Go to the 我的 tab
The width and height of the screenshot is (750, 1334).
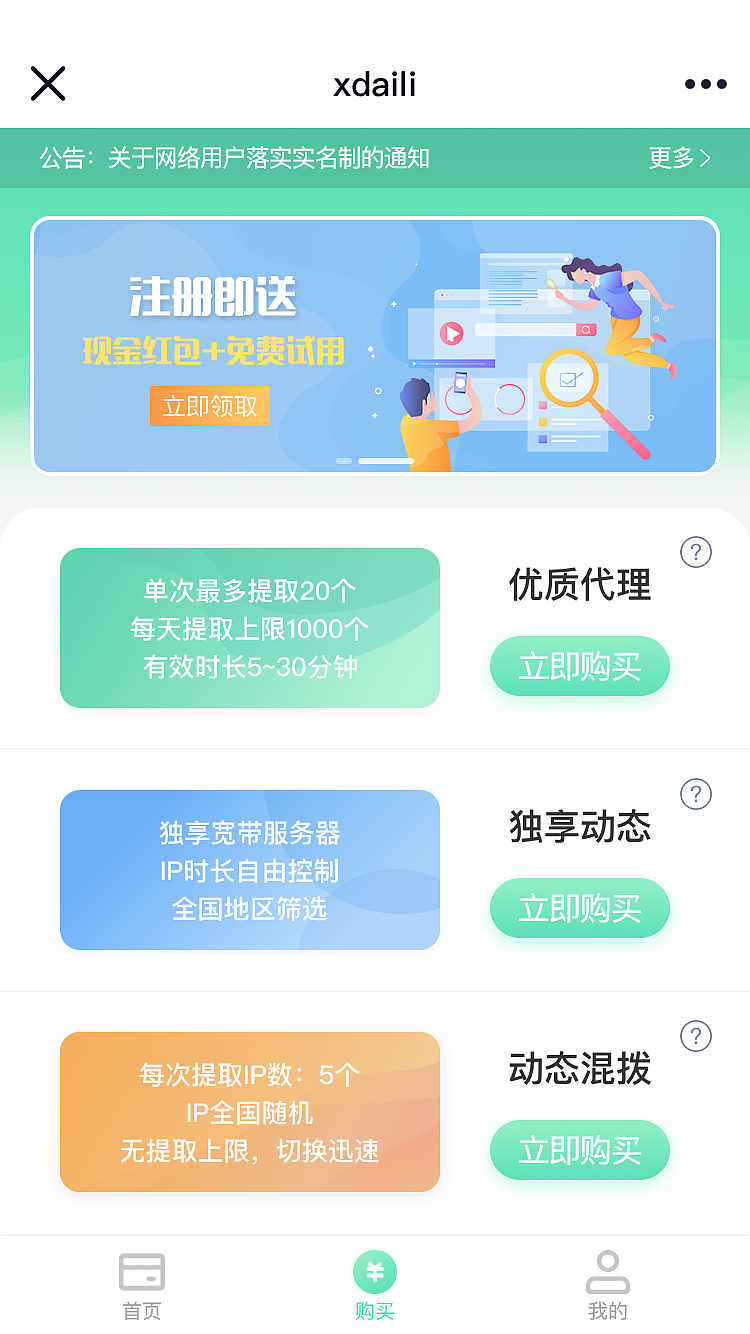607,1286
